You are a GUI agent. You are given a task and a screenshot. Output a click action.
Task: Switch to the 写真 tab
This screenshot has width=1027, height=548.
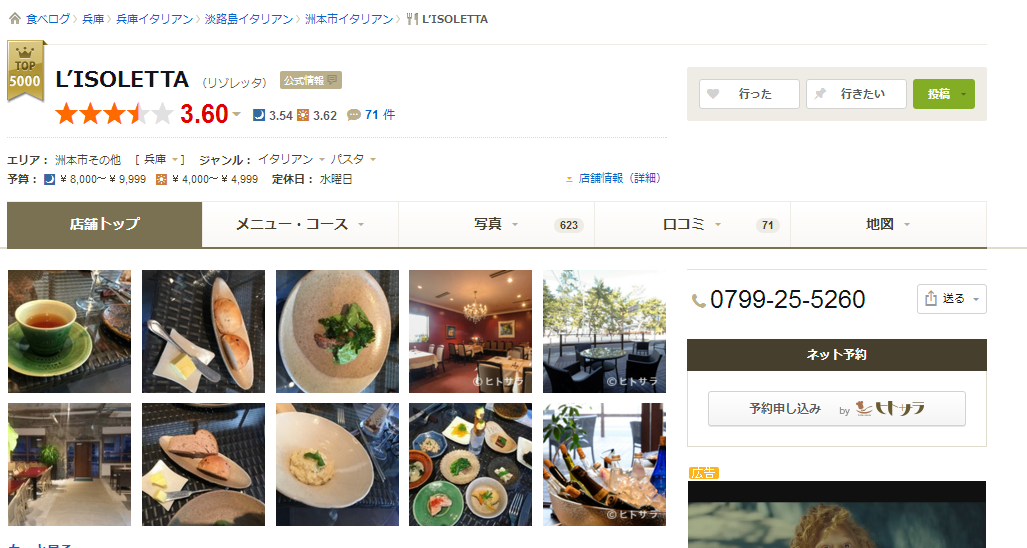(495, 224)
